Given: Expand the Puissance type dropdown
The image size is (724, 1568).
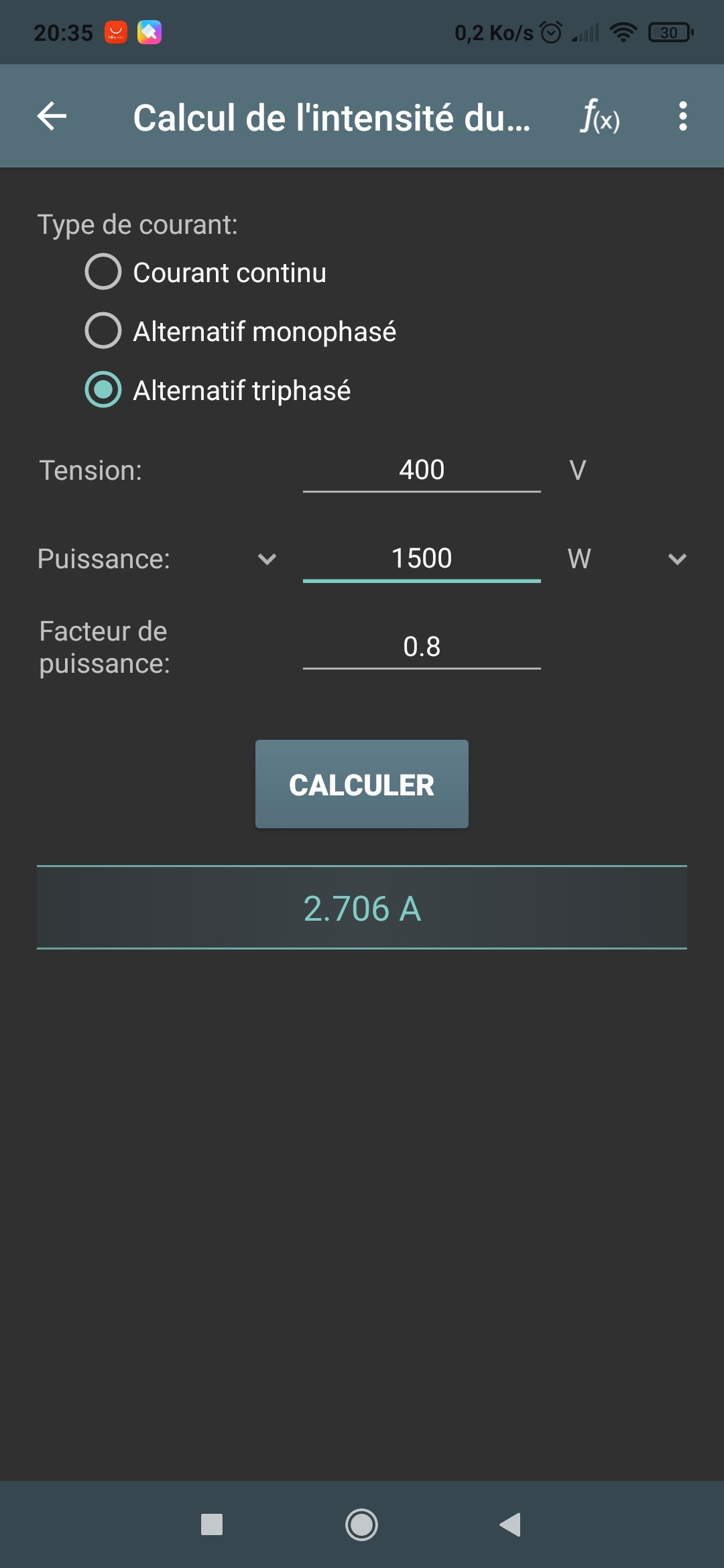Looking at the screenshot, I should click(x=267, y=559).
